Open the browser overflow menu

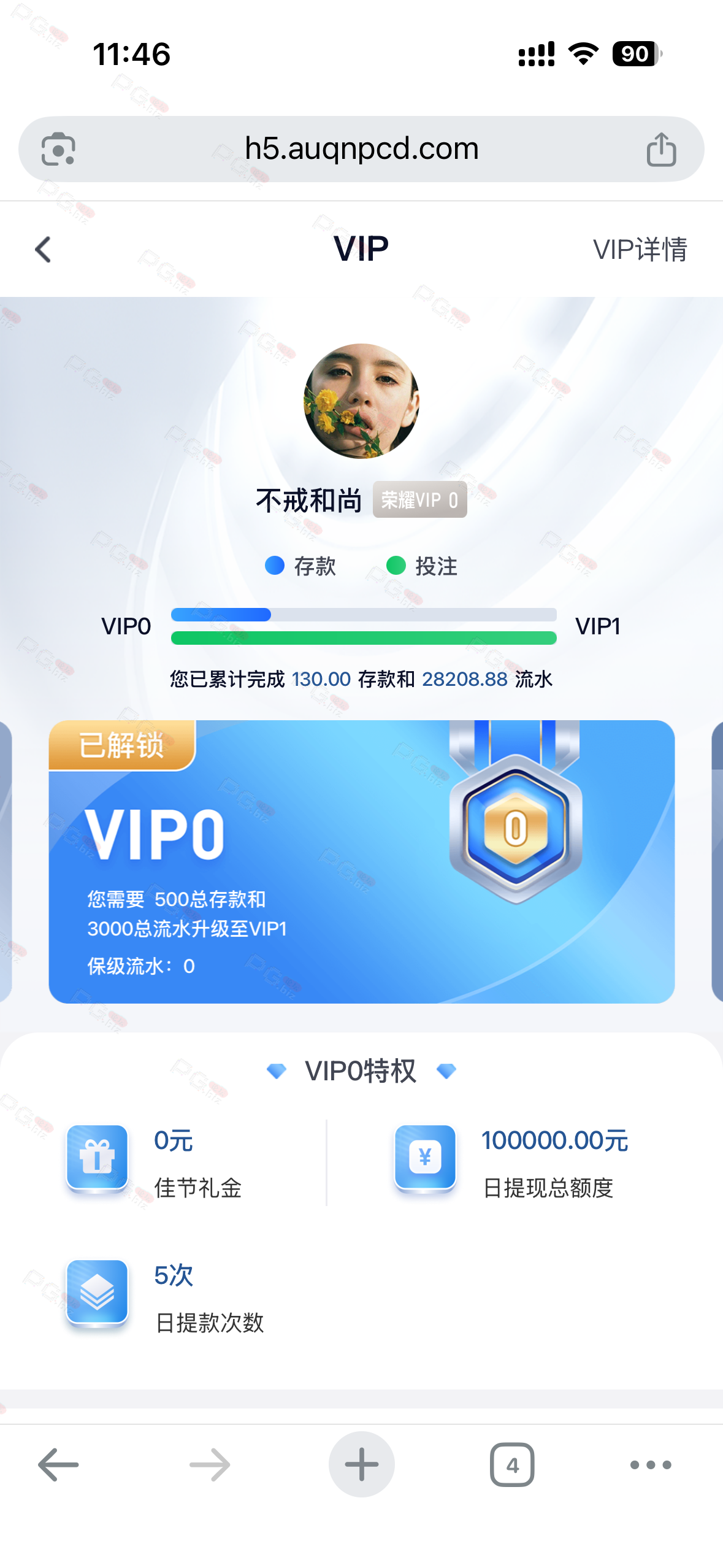[651, 1465]
